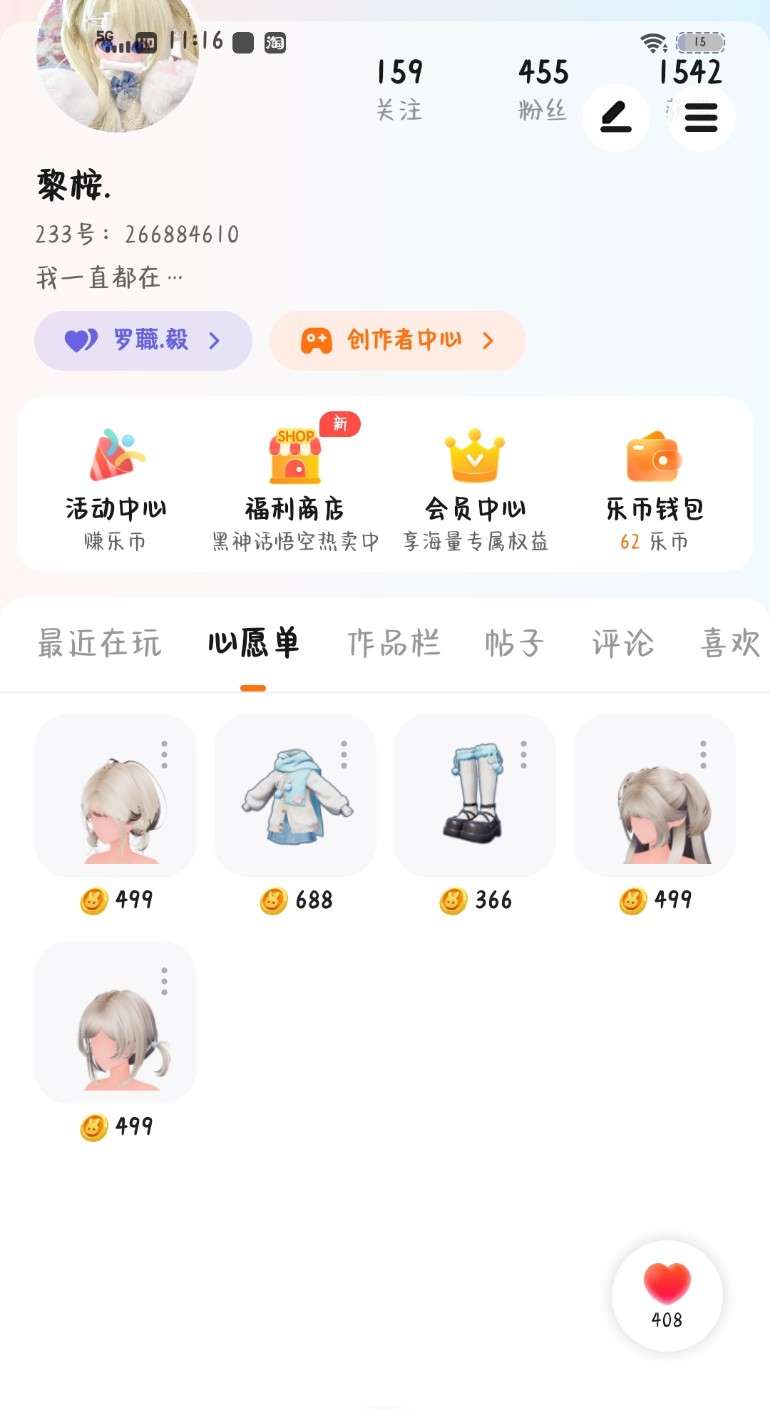Image resolution: width=770 pixels, height=1409 pixels.
Task: Go to 创作者中心
Action: click(397, 341)
